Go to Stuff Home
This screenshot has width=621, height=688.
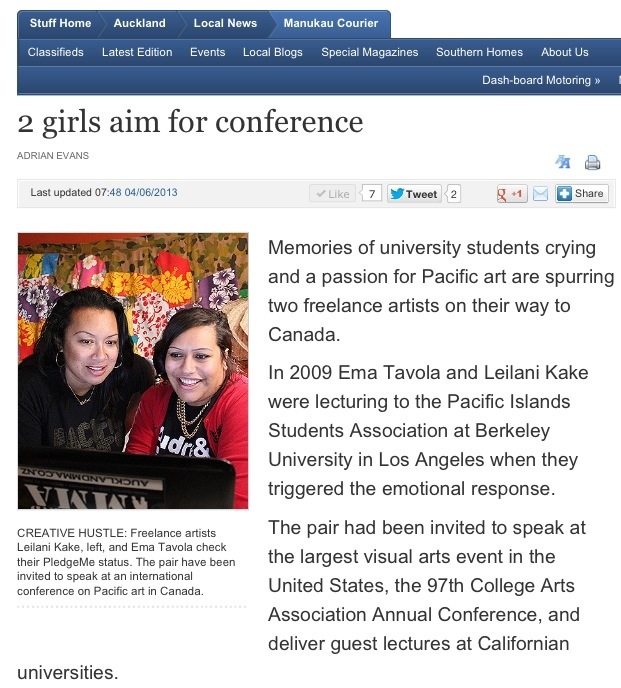59,23
